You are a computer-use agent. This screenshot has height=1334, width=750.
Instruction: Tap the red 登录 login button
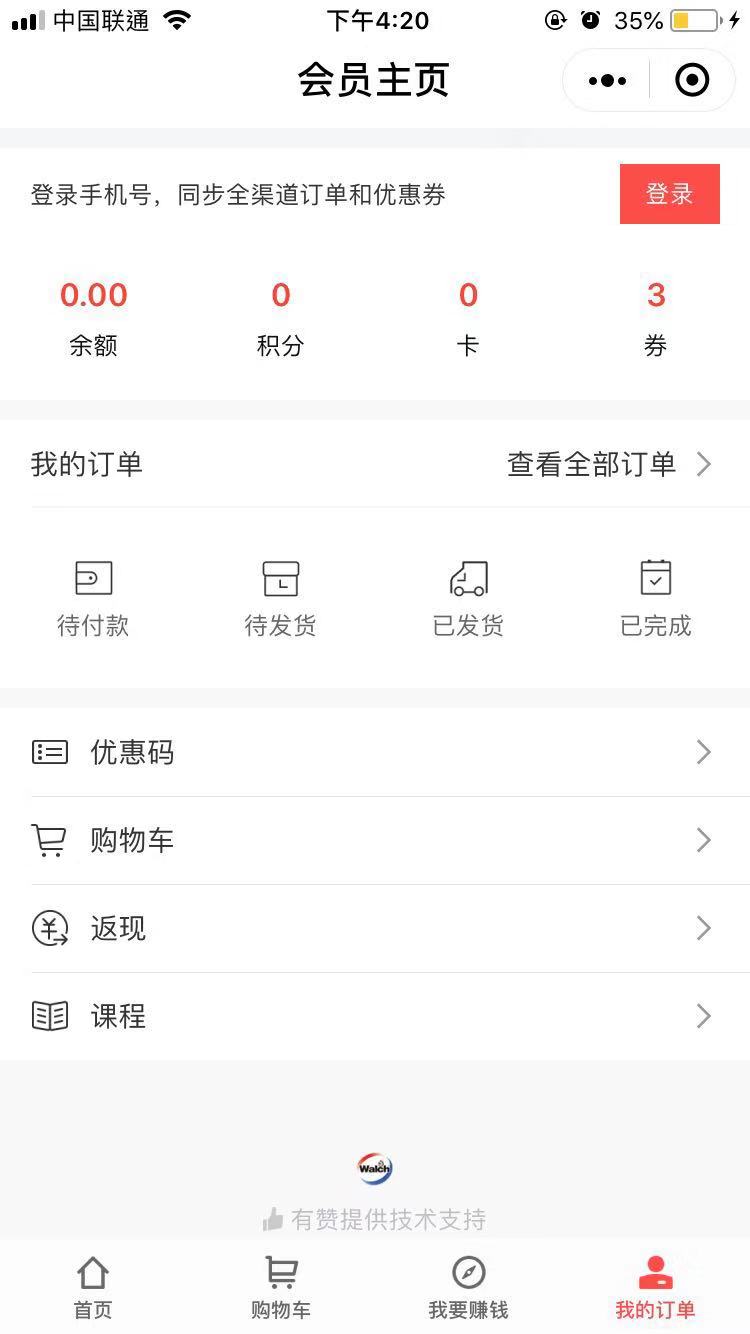[x=670, y=194]
